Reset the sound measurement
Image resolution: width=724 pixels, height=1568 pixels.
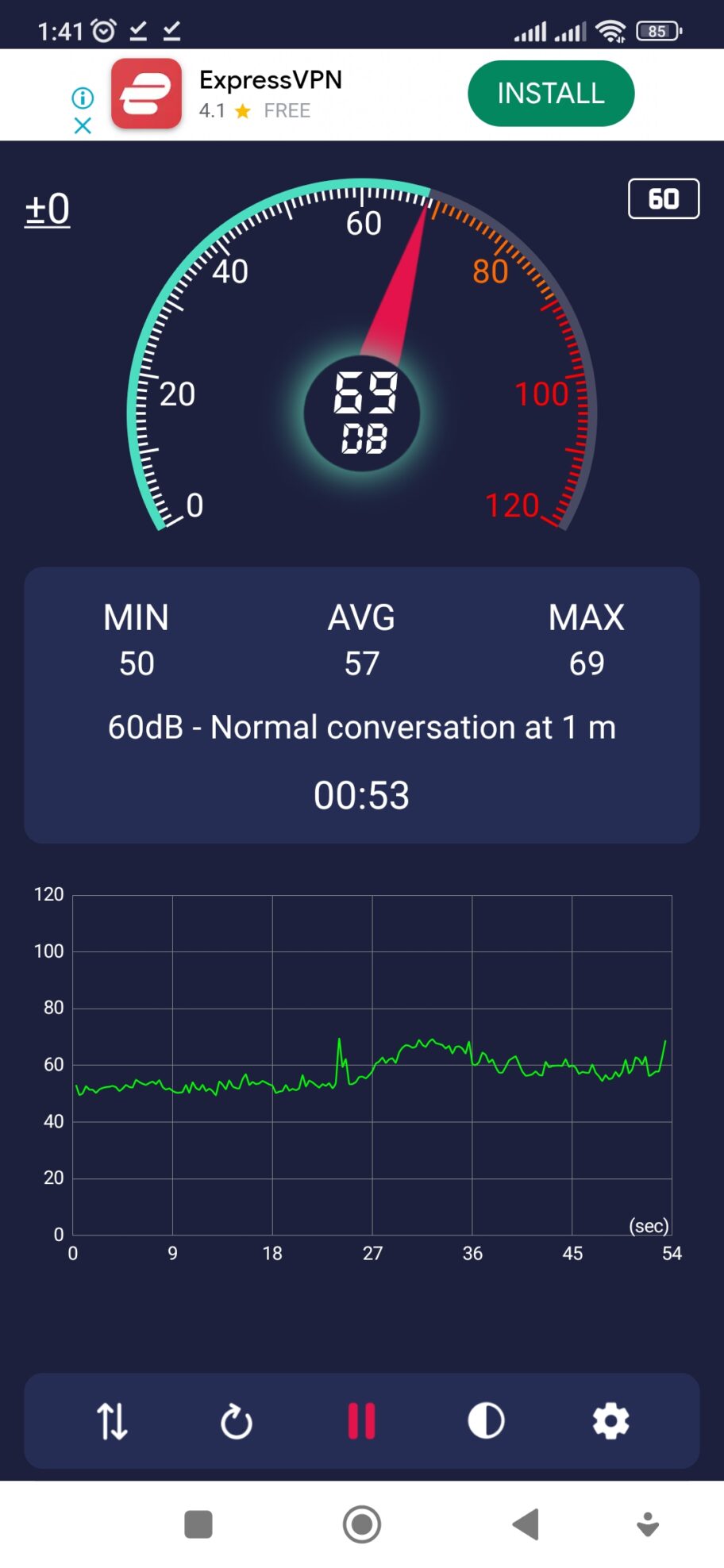click(x=237, y=1420)
